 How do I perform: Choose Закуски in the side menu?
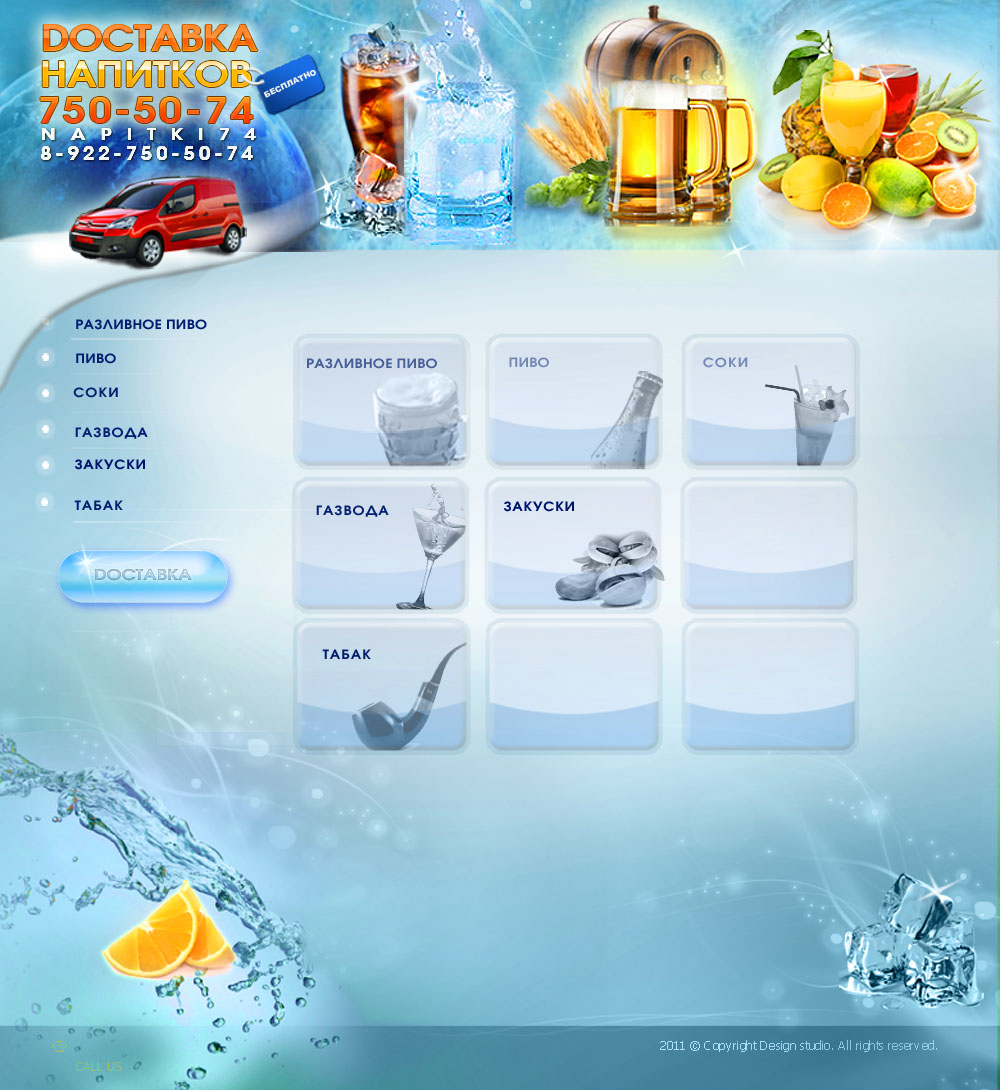110,464
